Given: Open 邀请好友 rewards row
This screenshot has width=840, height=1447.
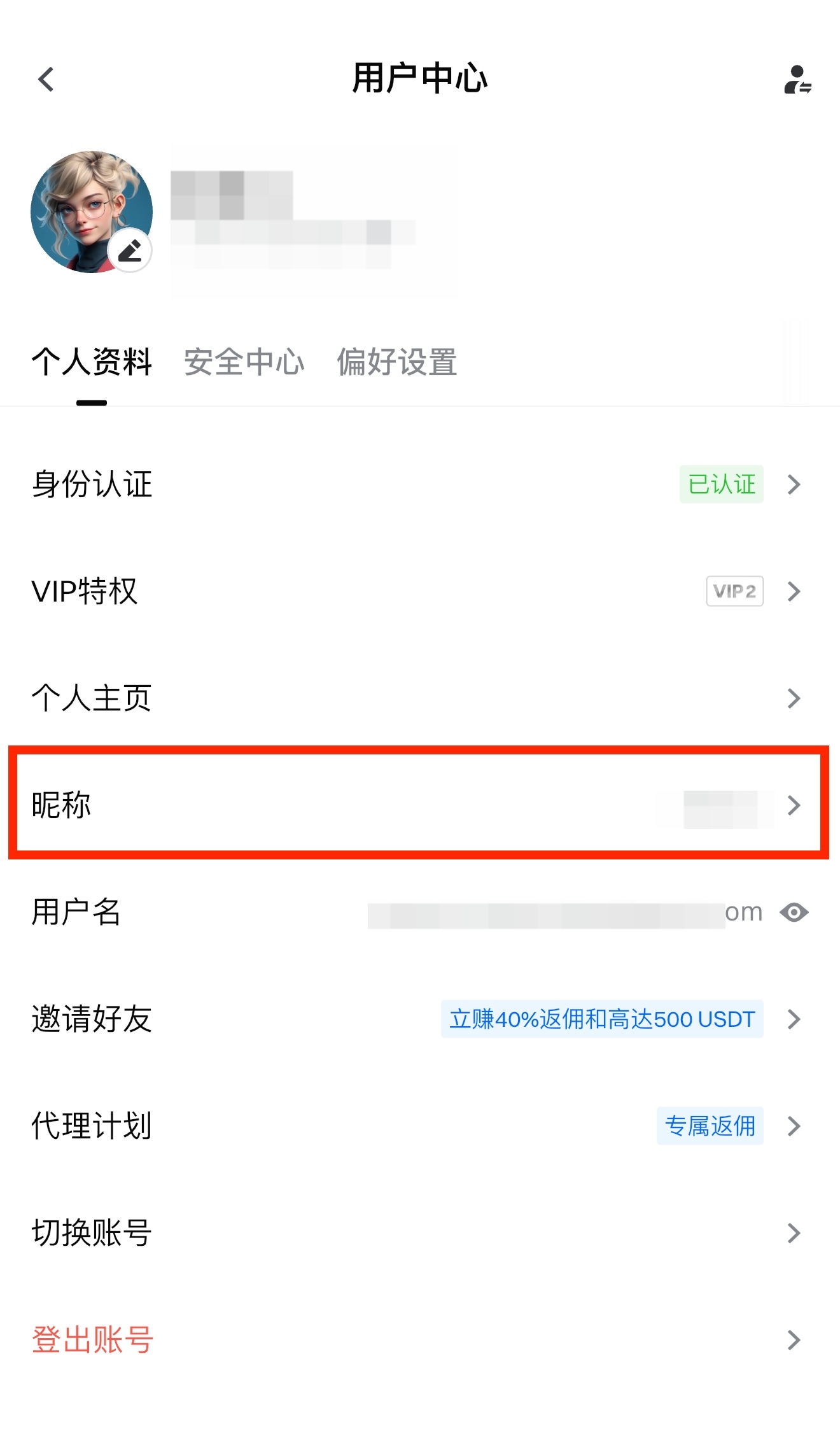Looking at the screenshot, I should tap(419, 1019).
